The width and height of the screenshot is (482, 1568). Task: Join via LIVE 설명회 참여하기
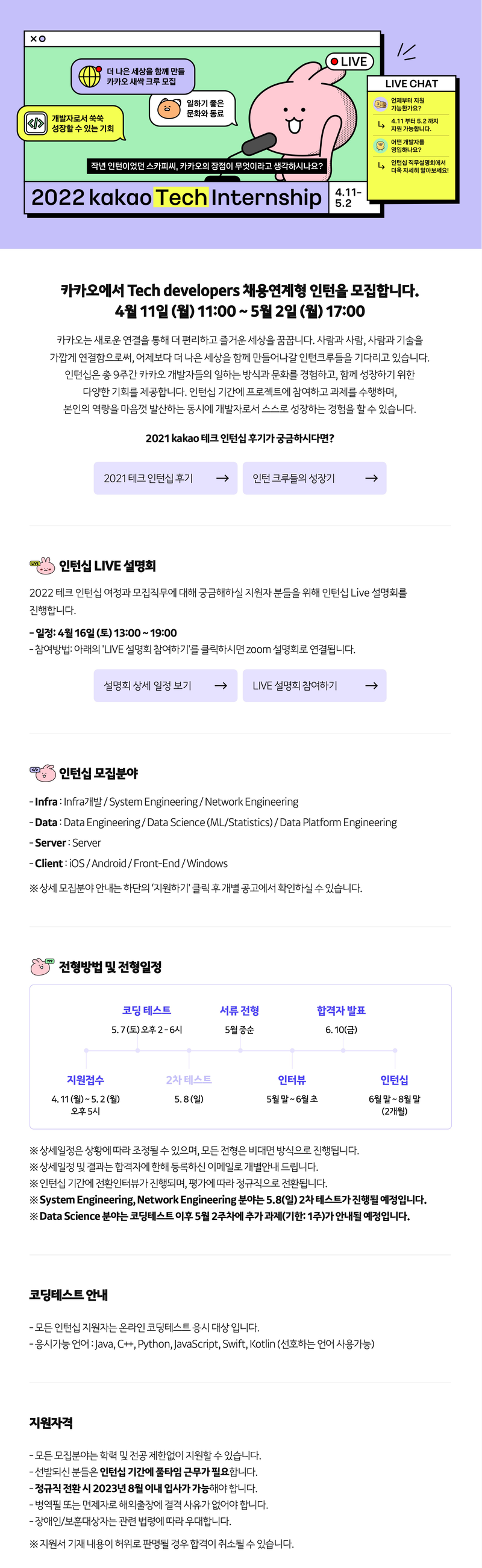pyautogui.click(x=314, y=685)
